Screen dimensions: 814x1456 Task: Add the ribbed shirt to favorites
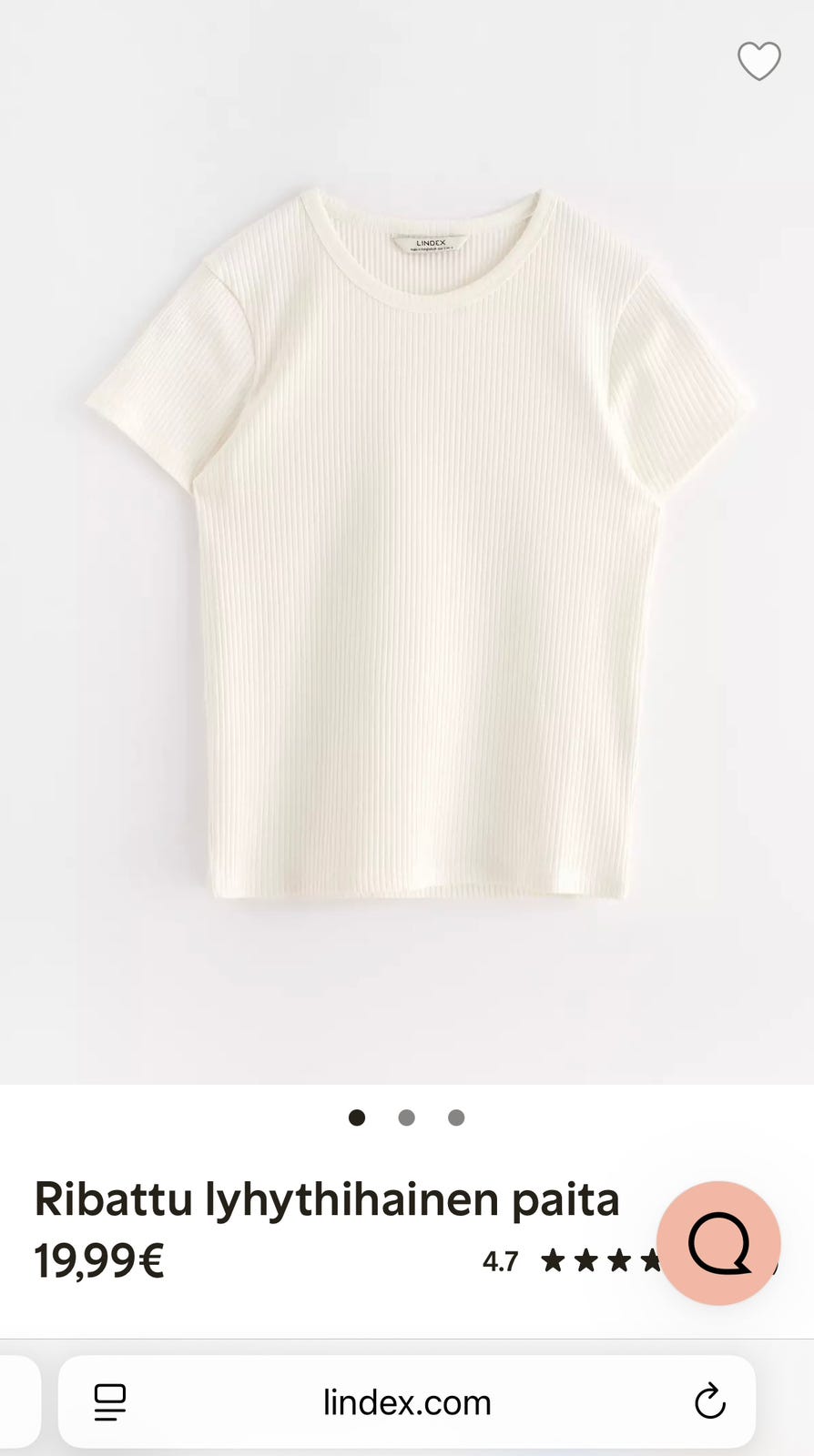[x=758, y=62]
